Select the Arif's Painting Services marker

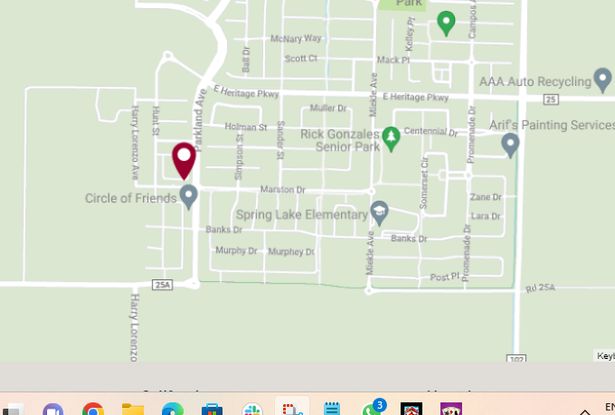point(510,145)
